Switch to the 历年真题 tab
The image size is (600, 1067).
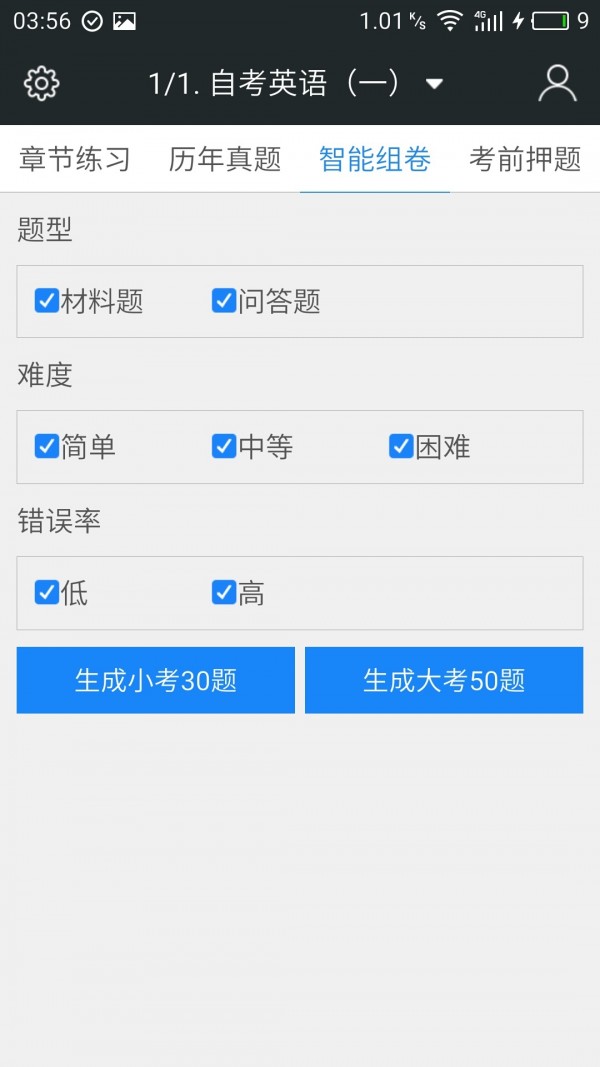225,159
